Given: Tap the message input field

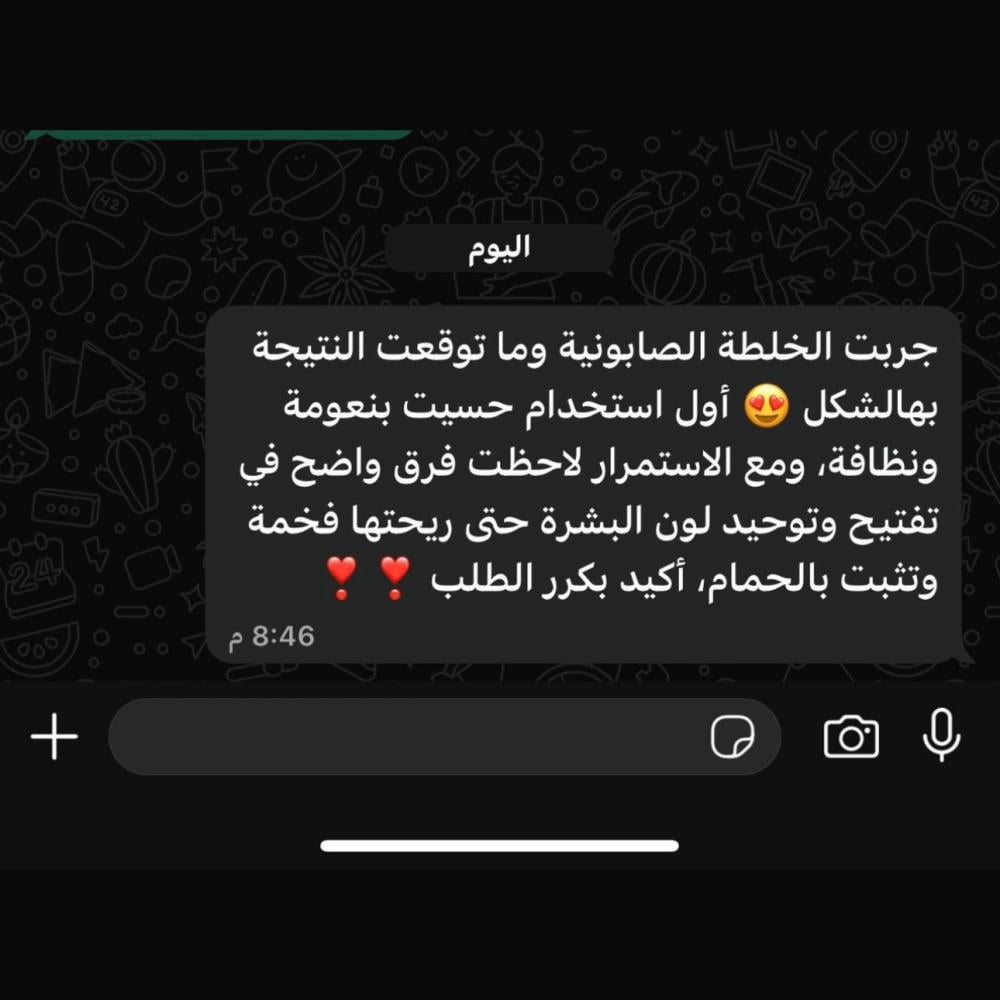Looking at the screenshot, I should [400, 737].
